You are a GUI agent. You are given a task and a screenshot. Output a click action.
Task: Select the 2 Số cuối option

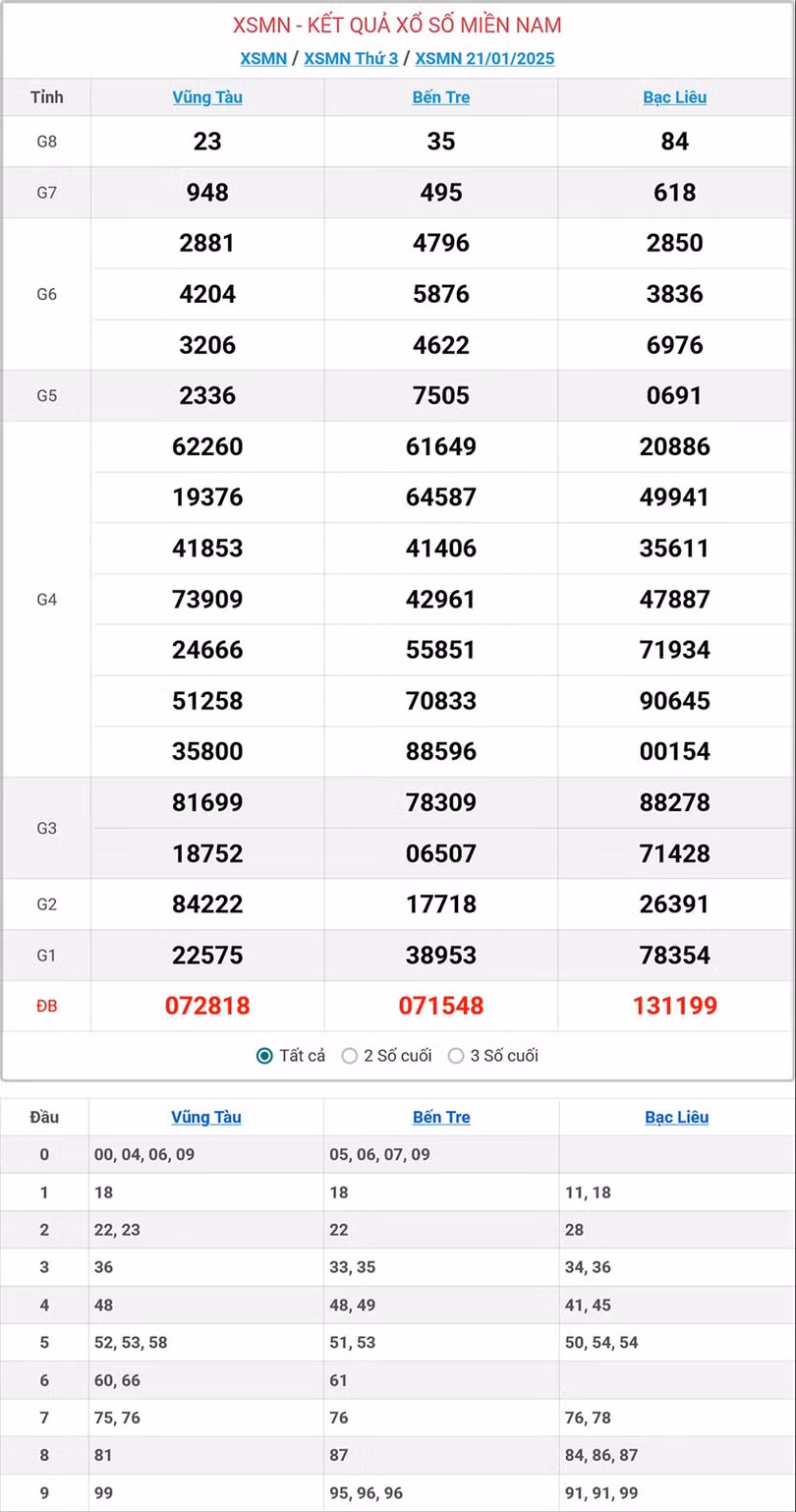350,1056
